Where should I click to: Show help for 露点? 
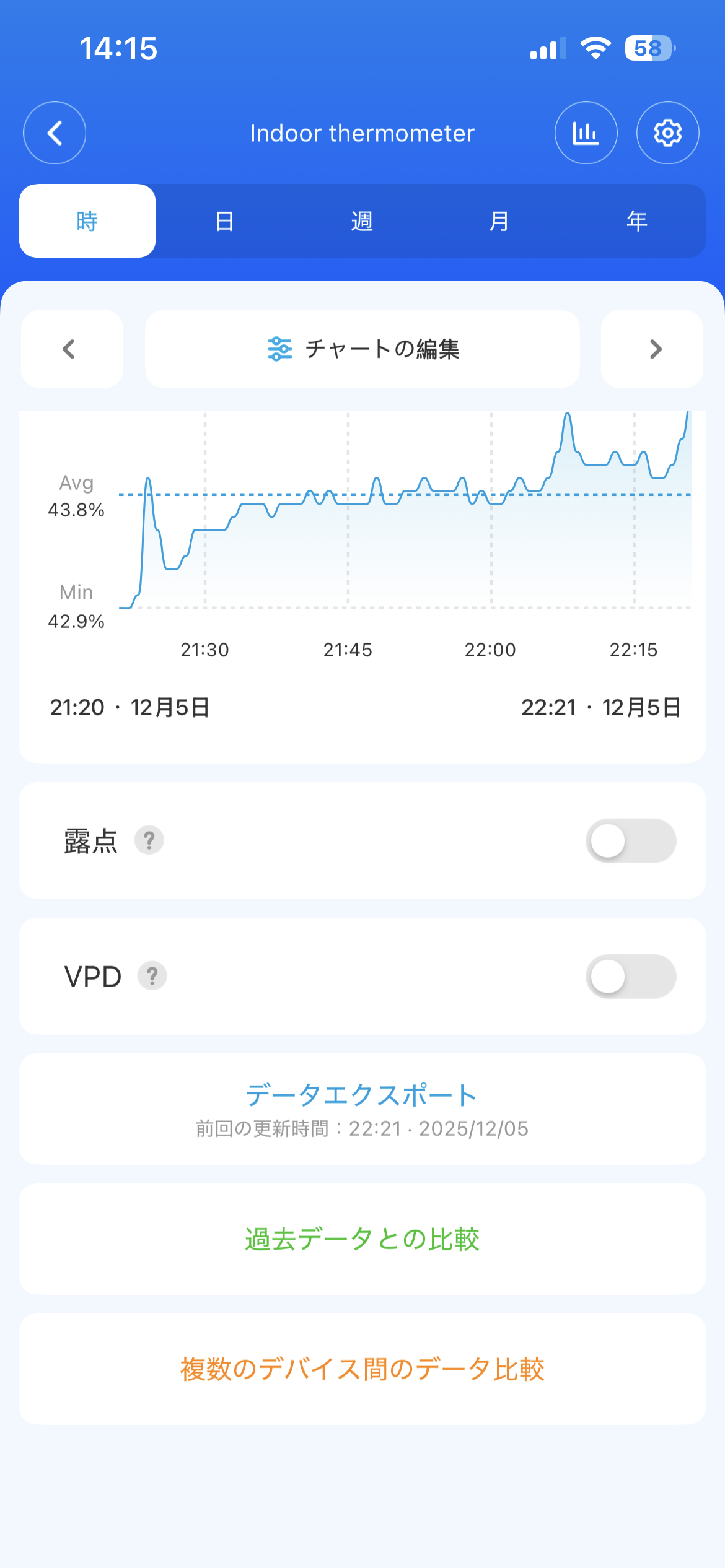[149, 840]
